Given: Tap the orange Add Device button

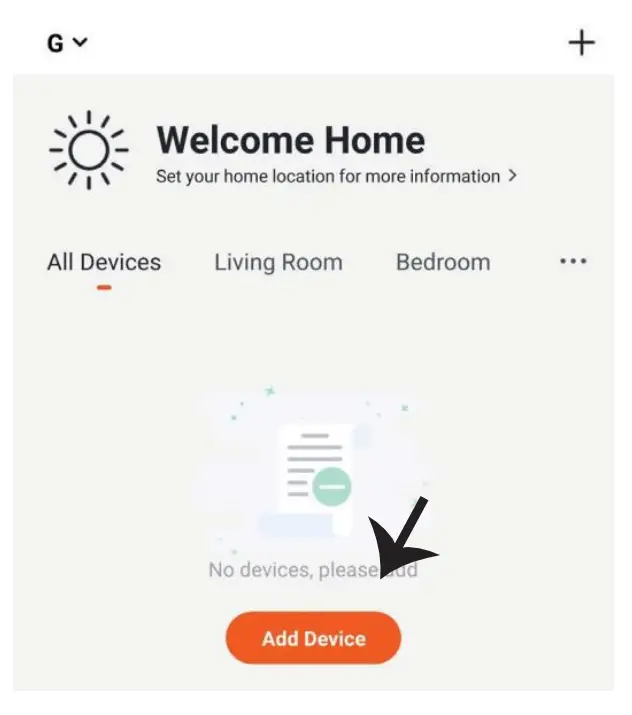Looking at the screenshot, I should click(313, 638).
